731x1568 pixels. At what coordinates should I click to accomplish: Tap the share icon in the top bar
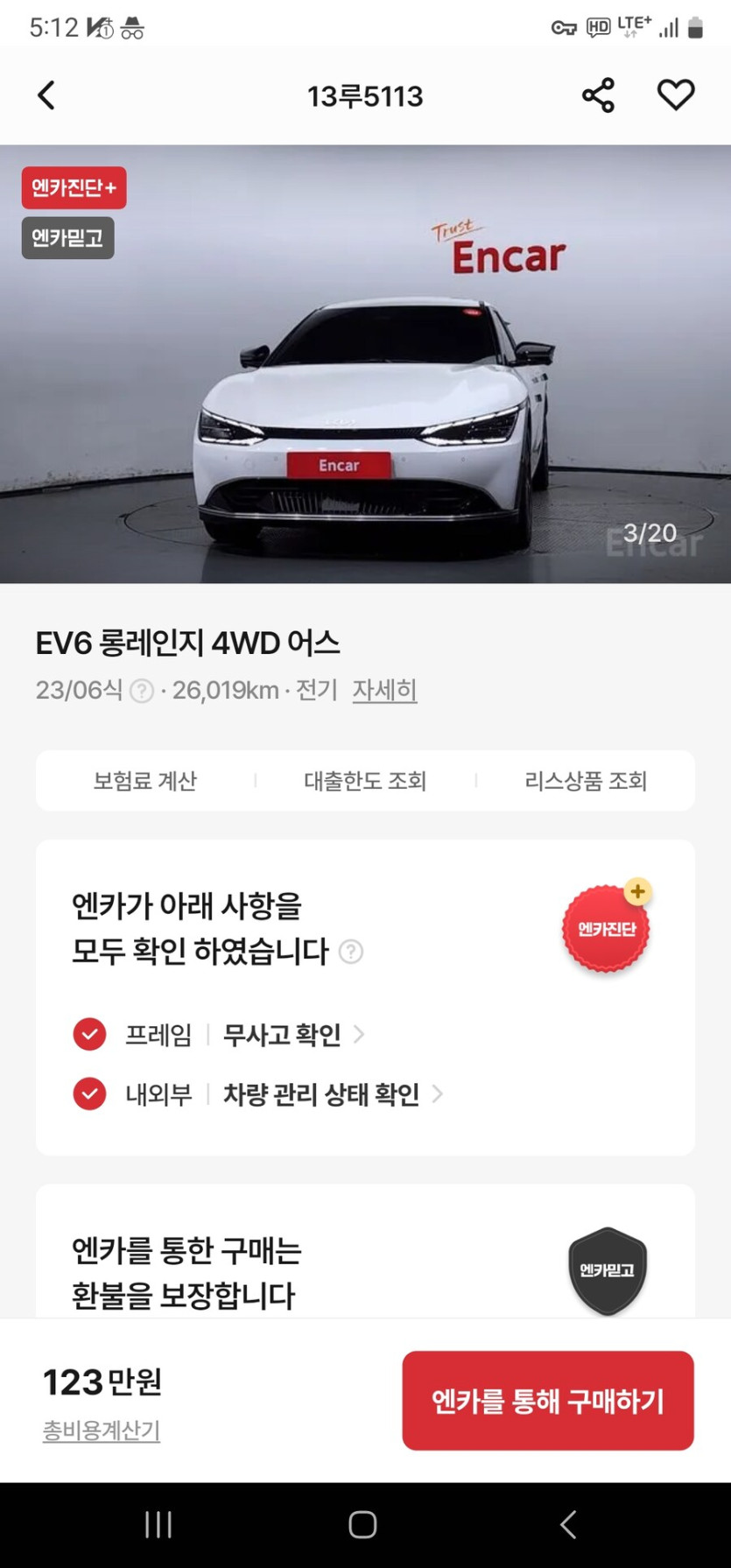point(597,95)
